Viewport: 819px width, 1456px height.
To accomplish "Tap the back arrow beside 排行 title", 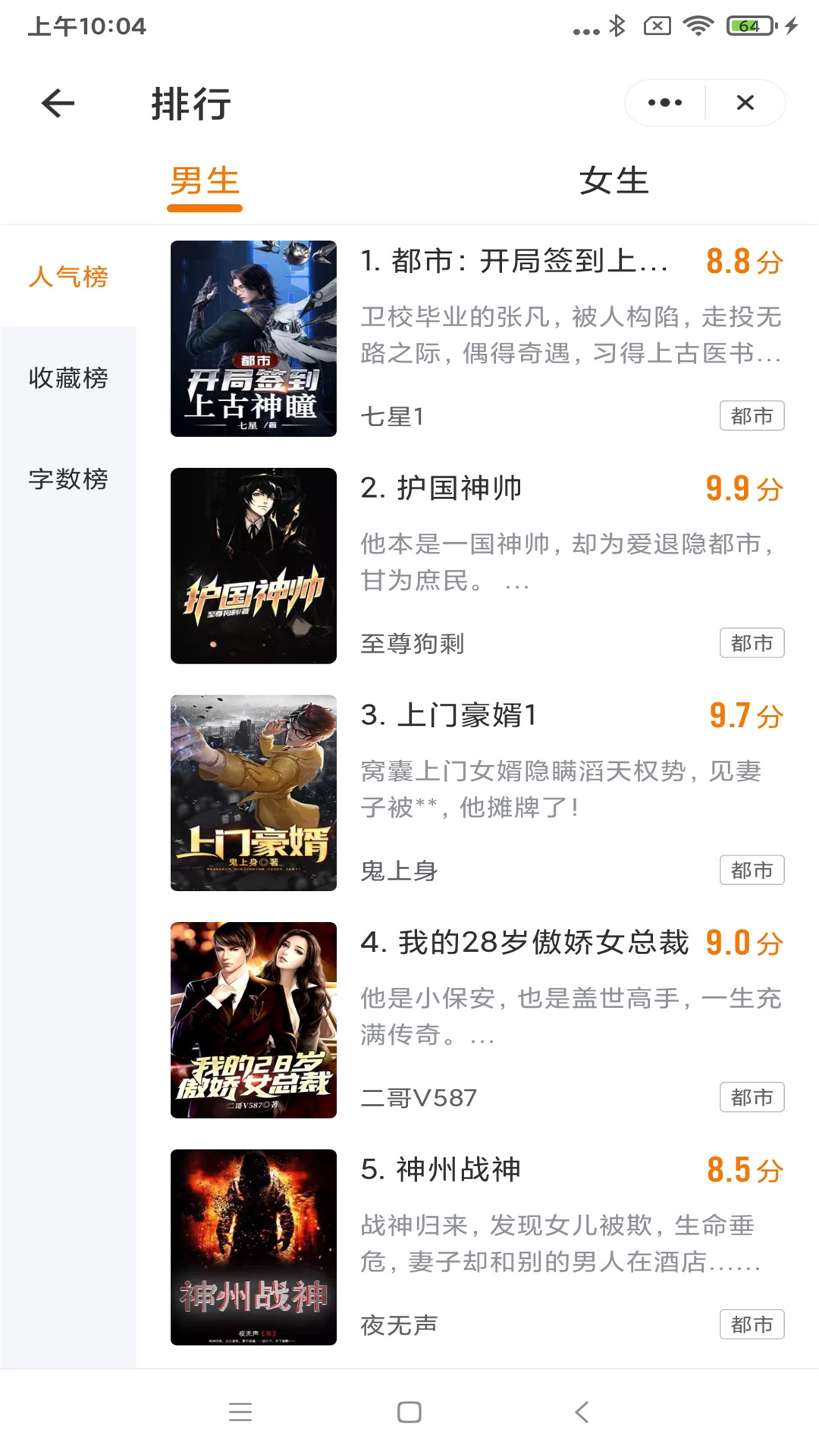I will [55, 102].
